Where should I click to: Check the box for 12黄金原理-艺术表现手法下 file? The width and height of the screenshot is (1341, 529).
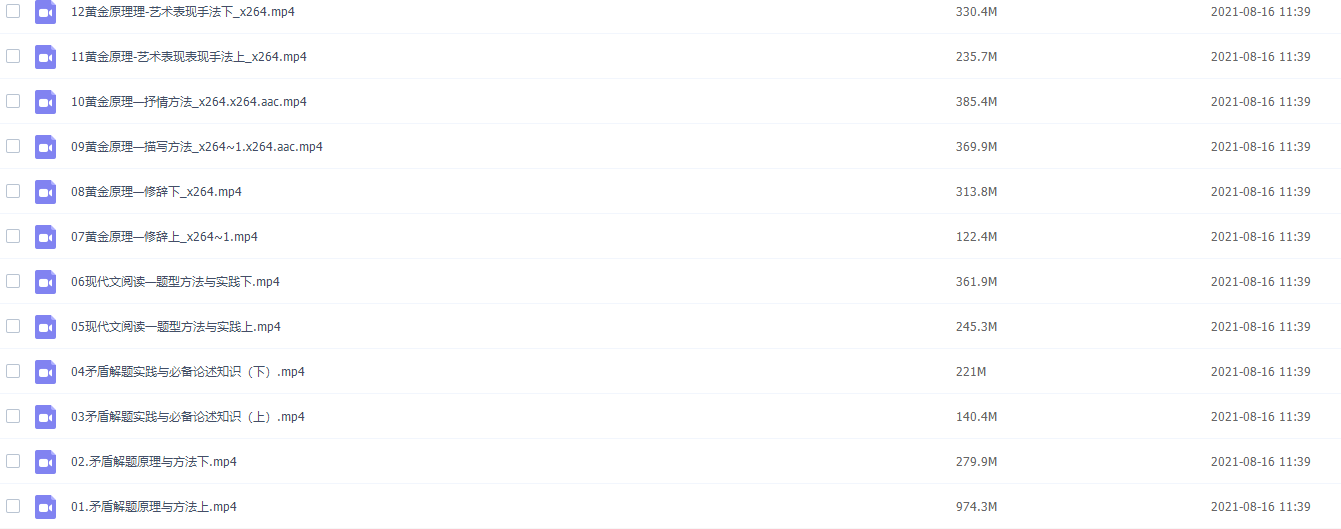pos(13,12)
